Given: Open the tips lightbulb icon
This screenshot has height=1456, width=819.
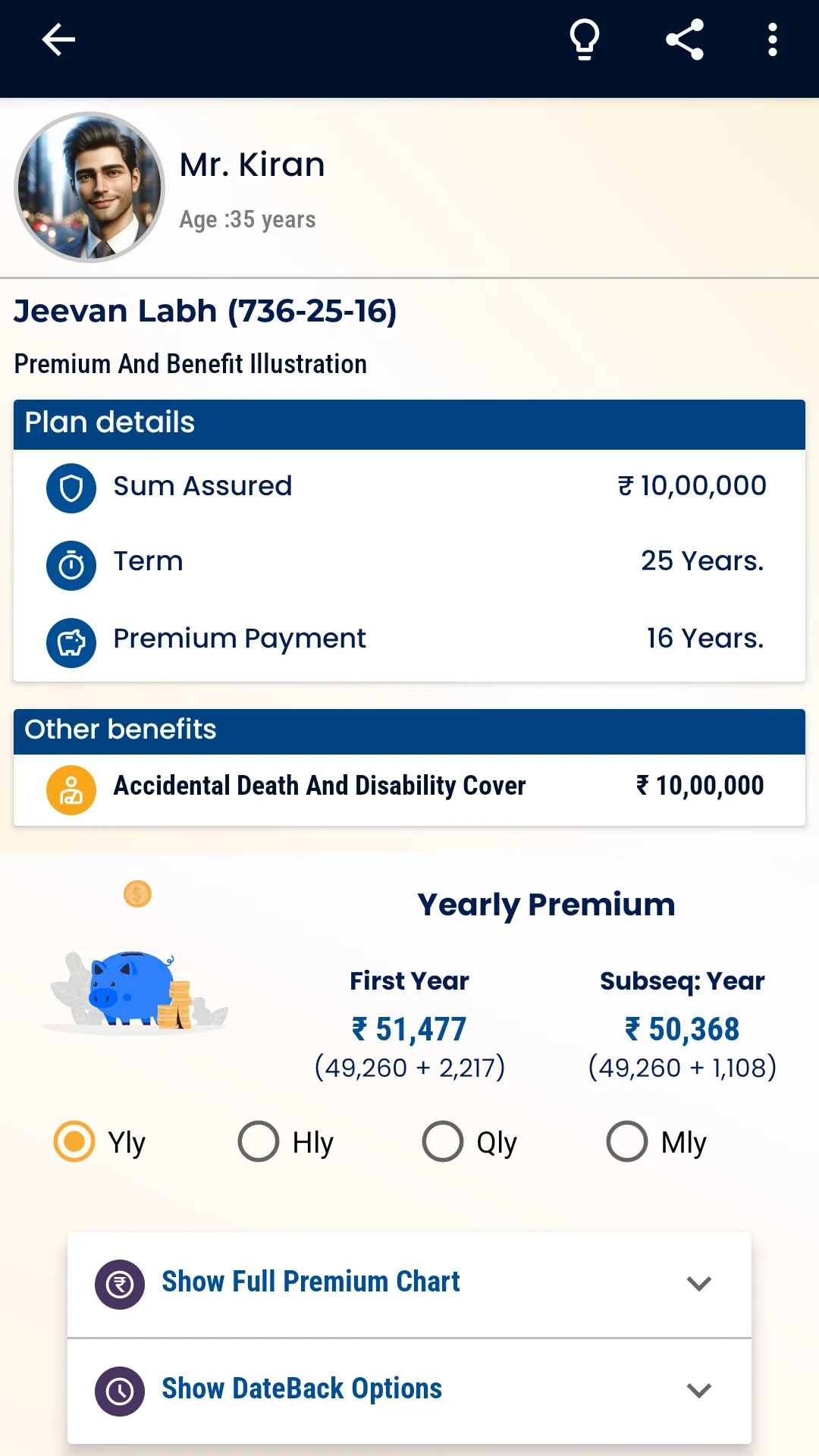Looking at the screenshot, I should coord(584,39).
